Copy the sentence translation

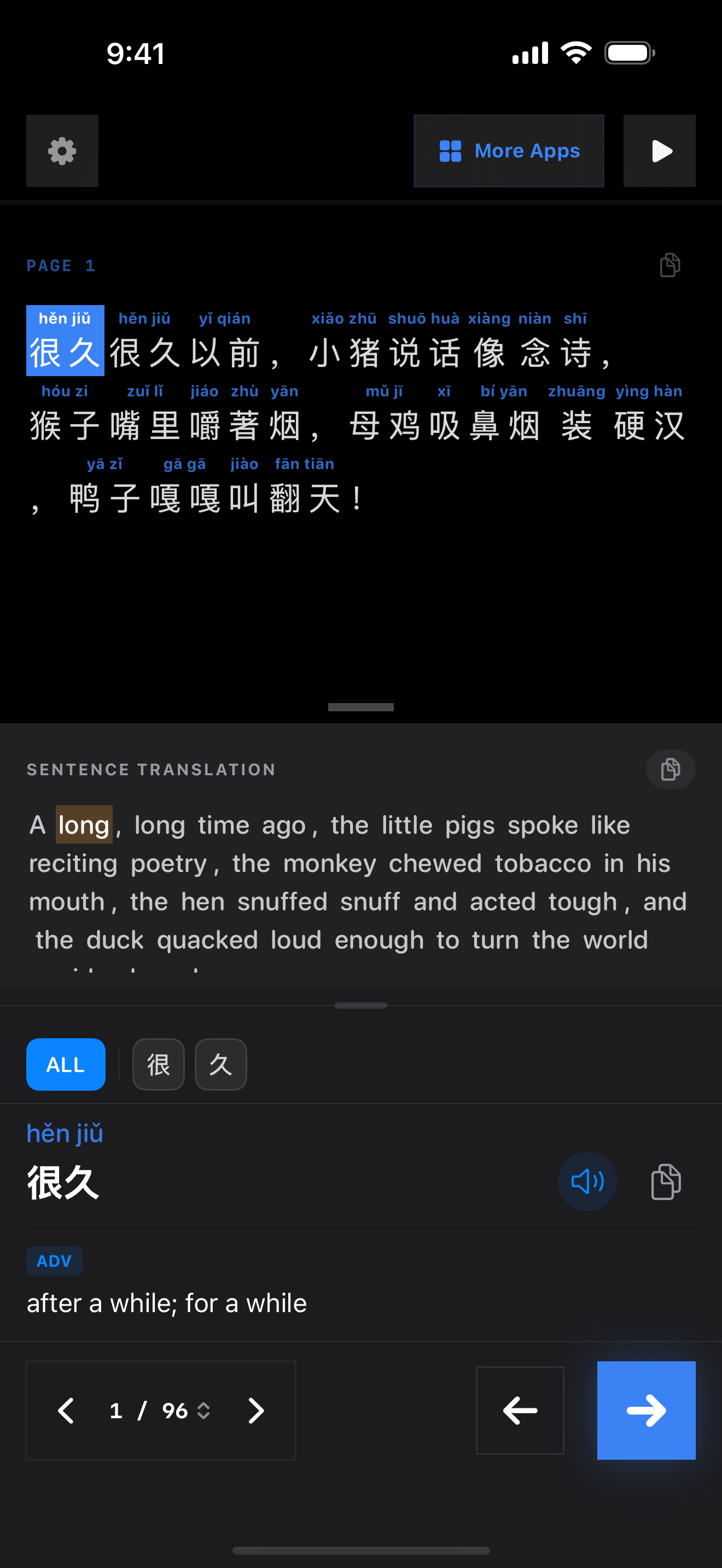(669, 769)
